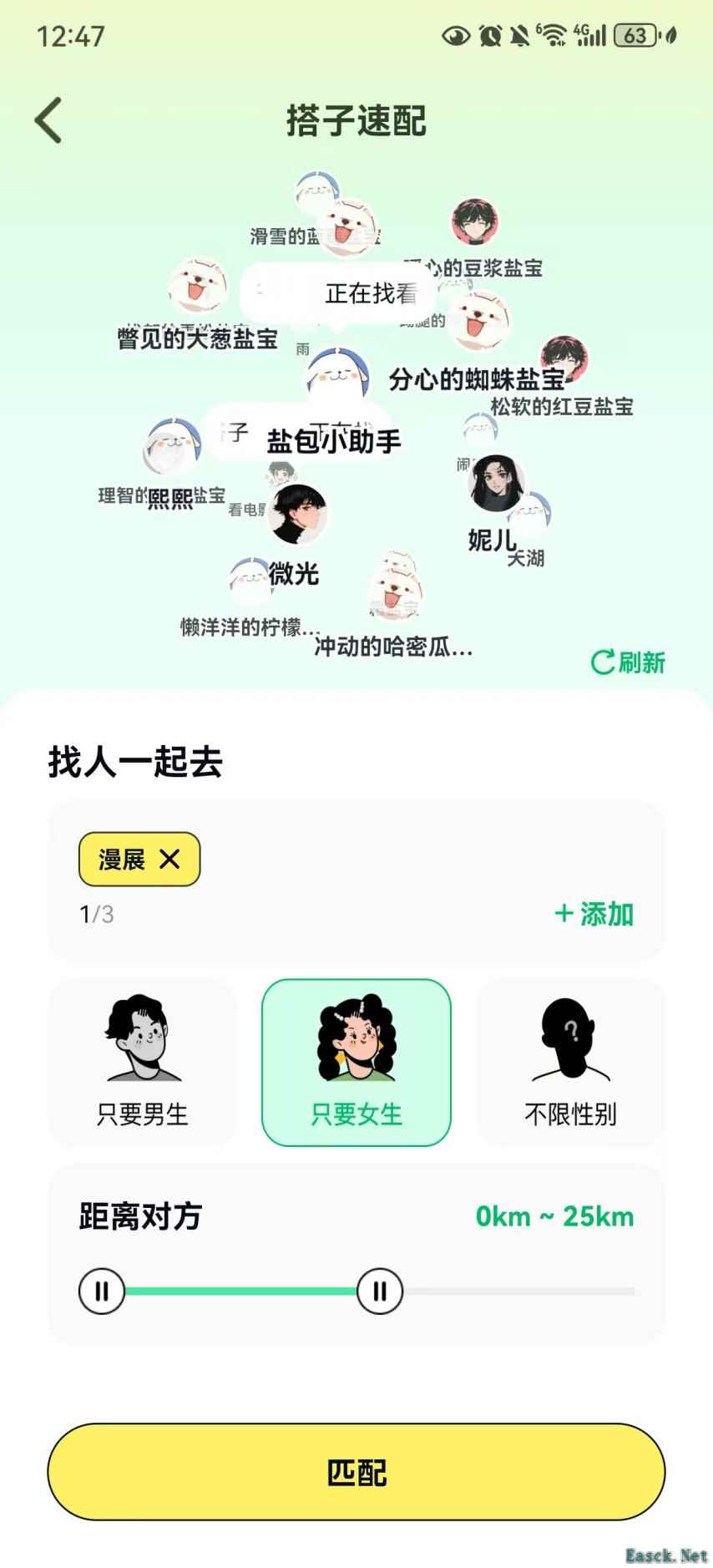Go back from 搭子速配 page
The width and height of the screenshot is (713, 1568).
48,120
